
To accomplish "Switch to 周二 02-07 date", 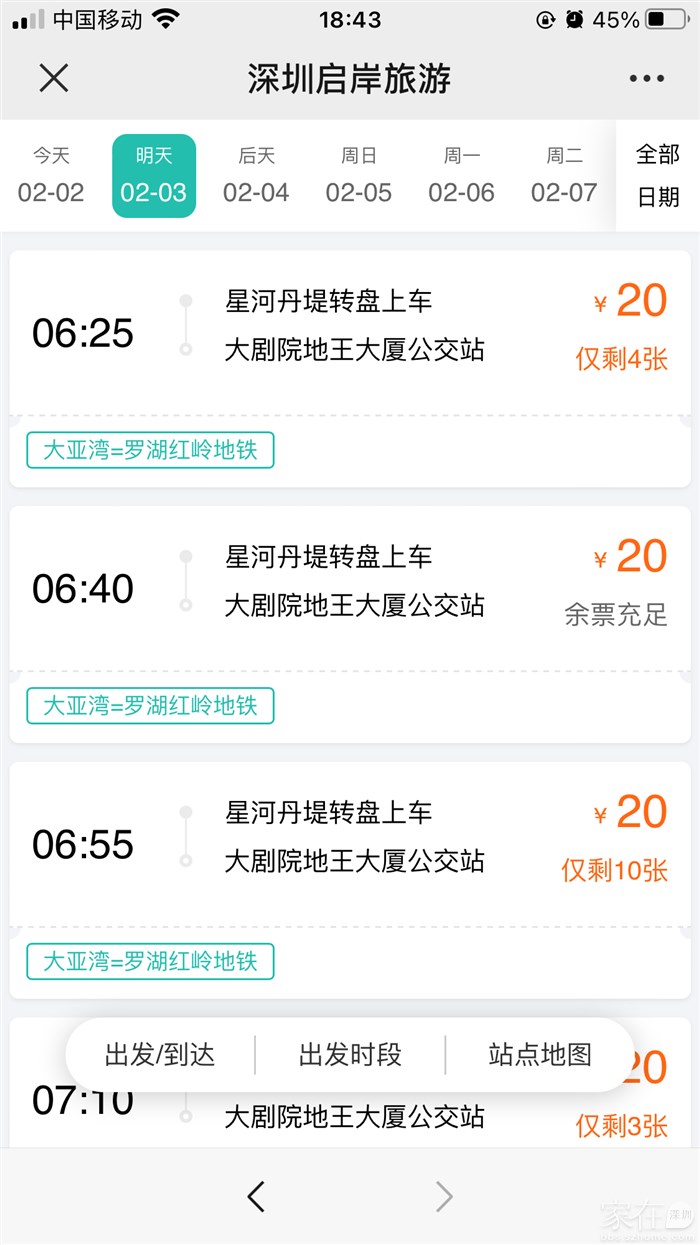I will [x=564, y=176].
